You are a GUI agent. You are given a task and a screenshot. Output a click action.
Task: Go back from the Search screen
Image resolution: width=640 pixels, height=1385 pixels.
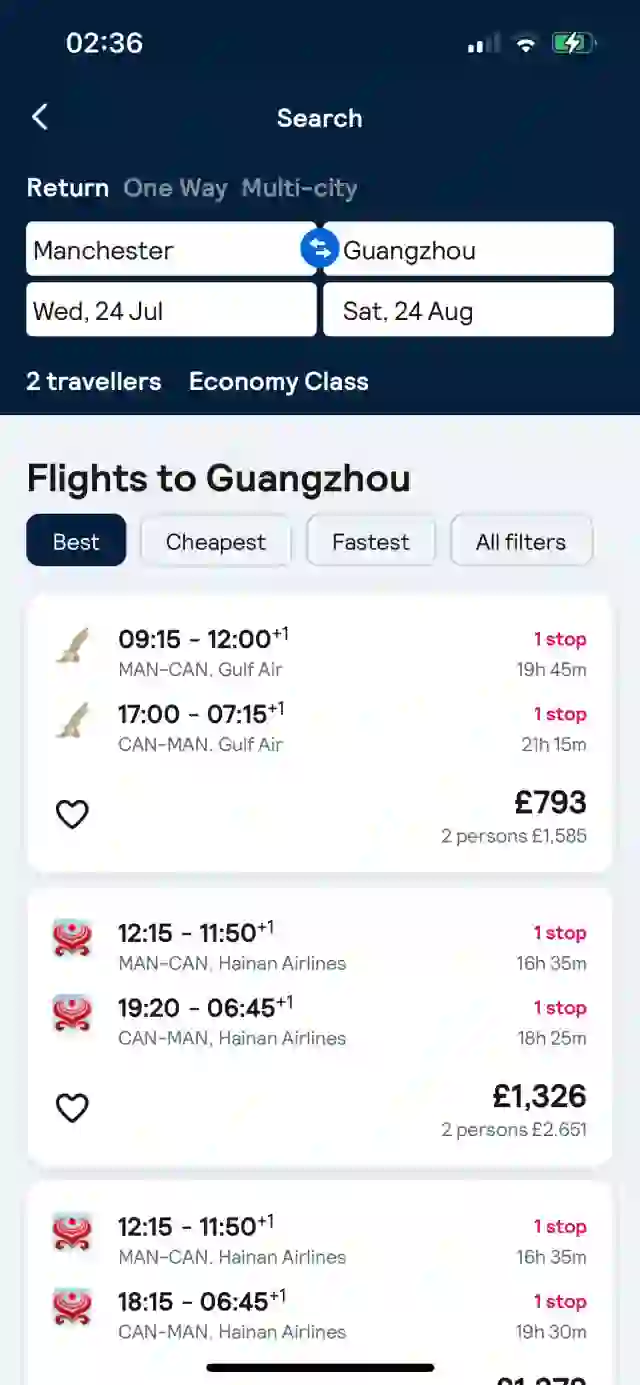pyautogui.click(x=40, y=117)
